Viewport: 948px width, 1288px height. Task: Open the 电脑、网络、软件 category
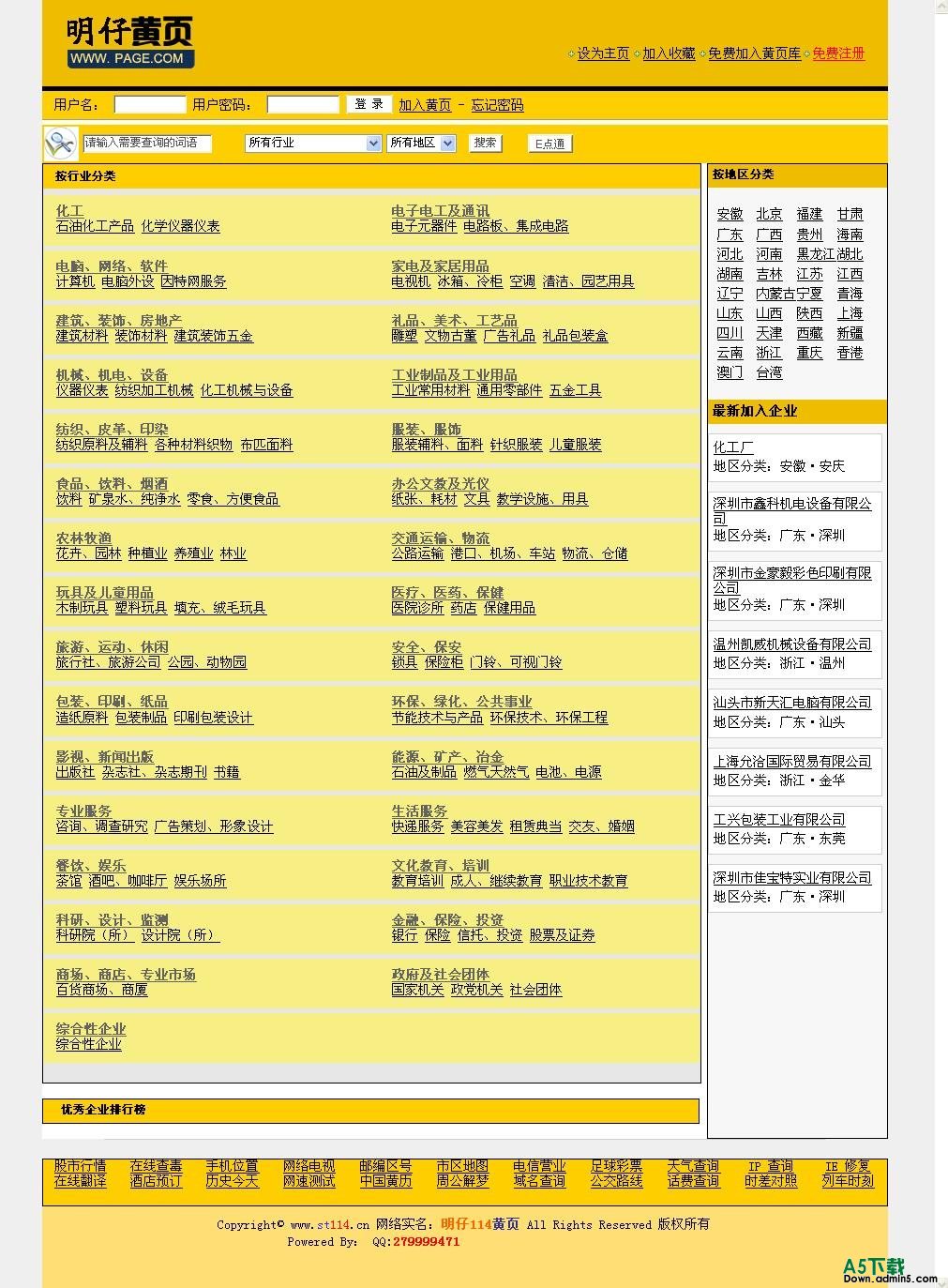click(x=112, y=266)
